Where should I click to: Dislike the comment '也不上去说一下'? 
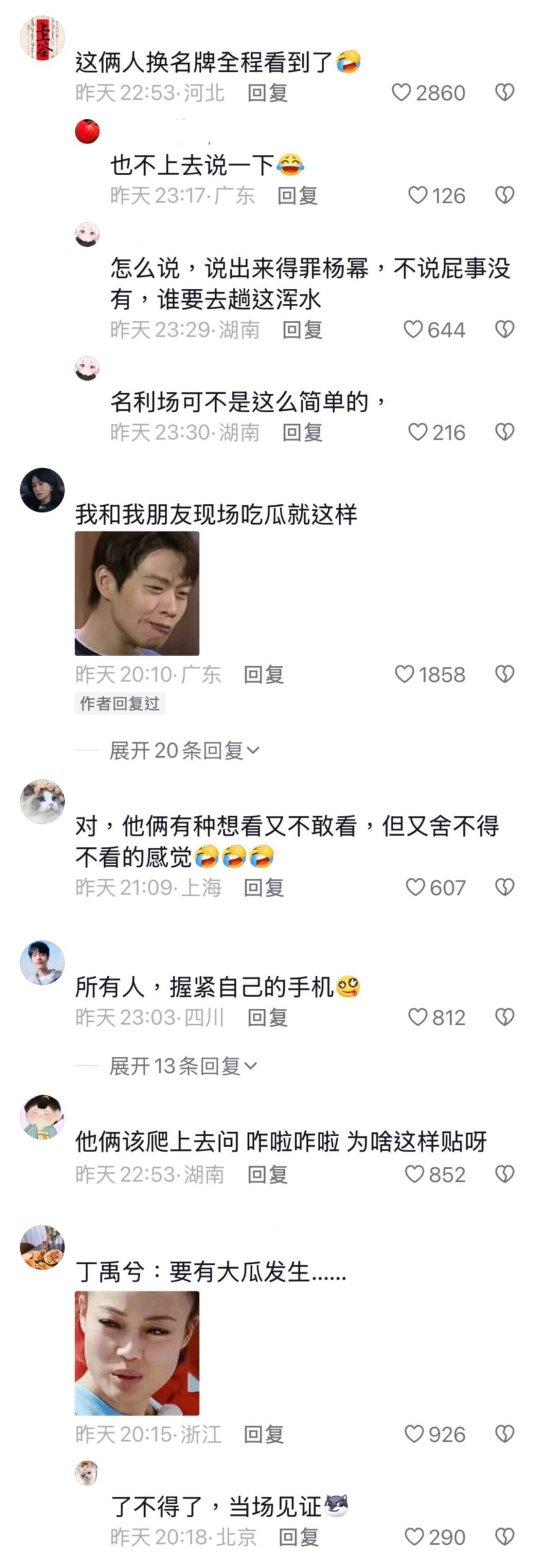[504, 195]
